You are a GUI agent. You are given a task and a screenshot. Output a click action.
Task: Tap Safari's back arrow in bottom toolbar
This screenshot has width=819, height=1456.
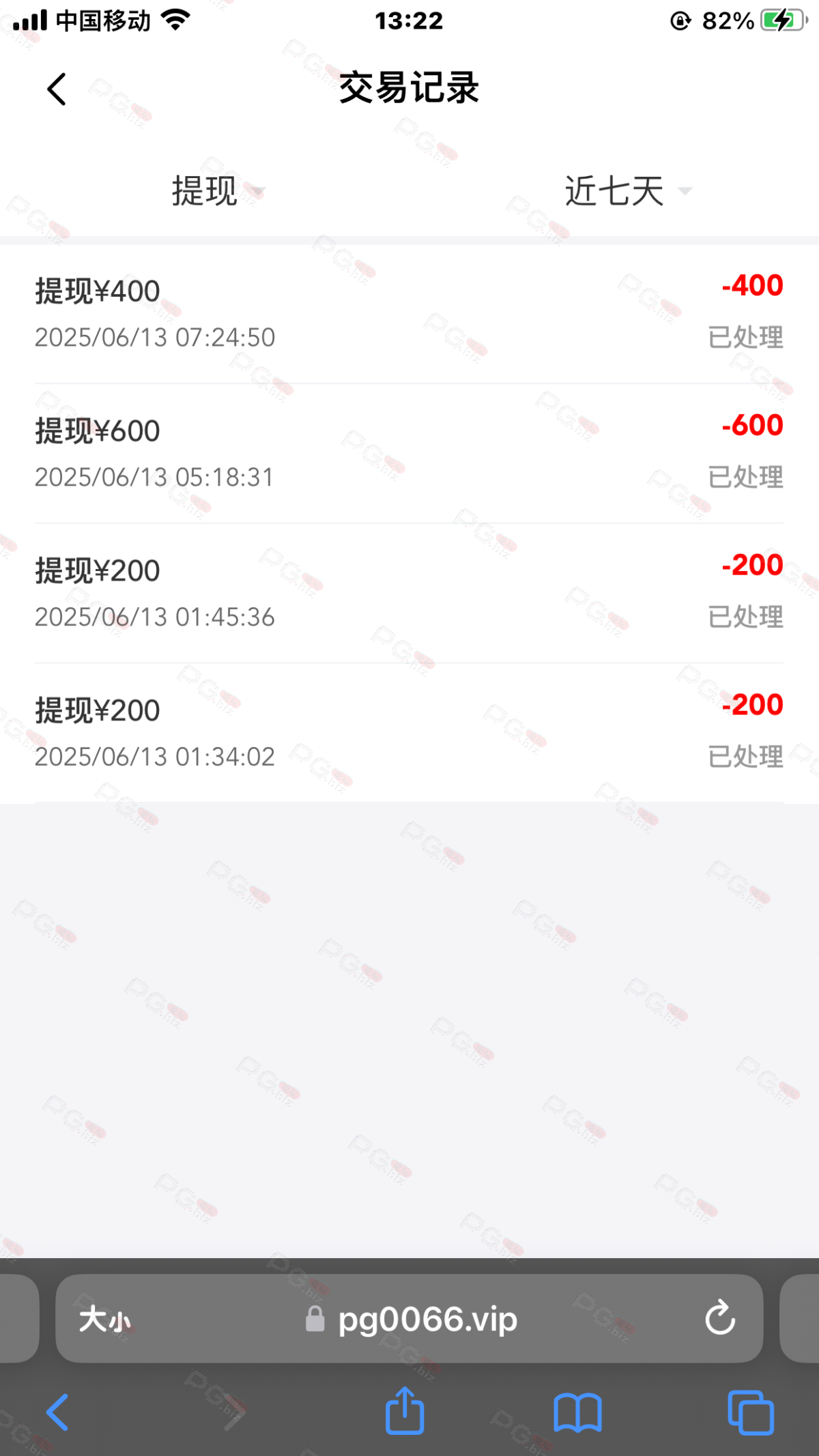tap(57, 1412)
